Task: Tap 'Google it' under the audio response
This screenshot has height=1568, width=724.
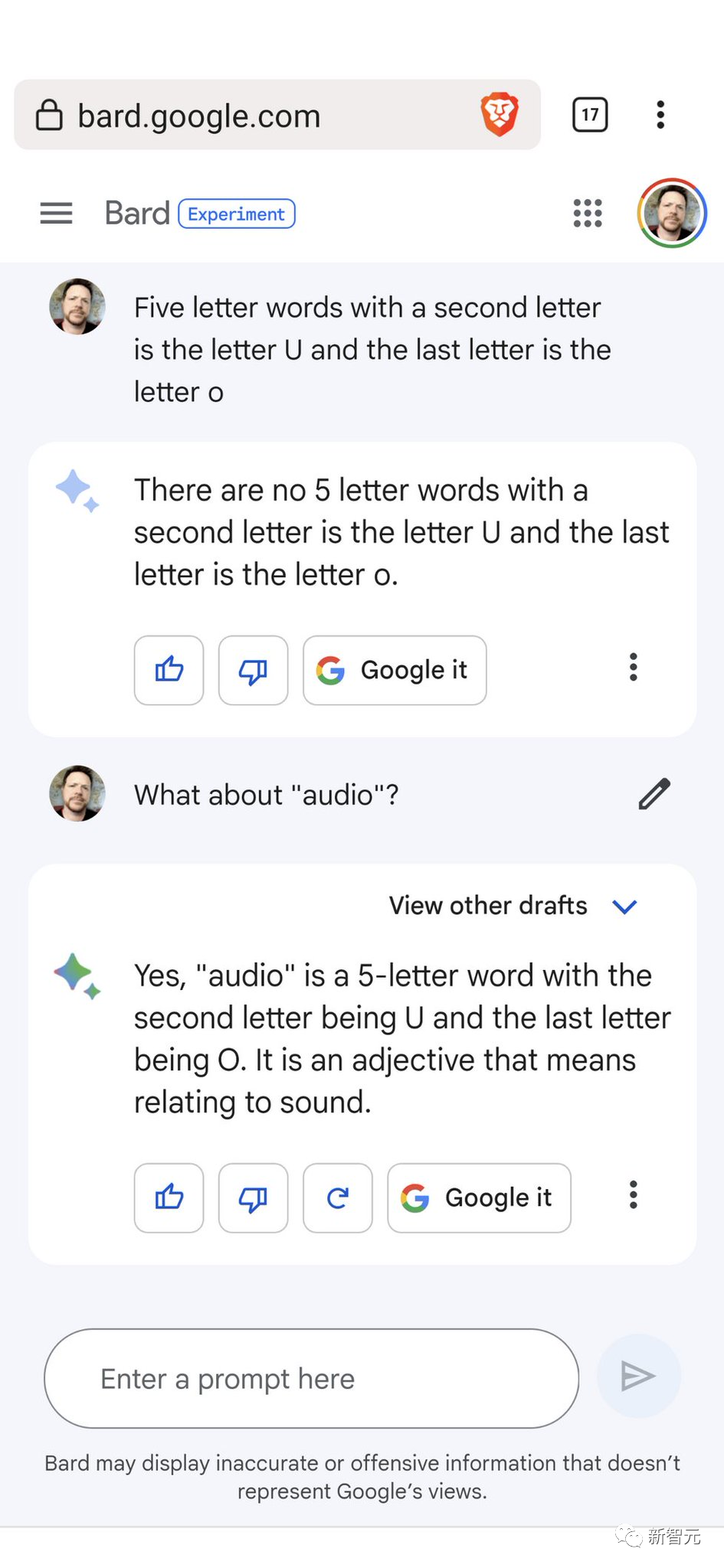Action: click(479, 1197)
